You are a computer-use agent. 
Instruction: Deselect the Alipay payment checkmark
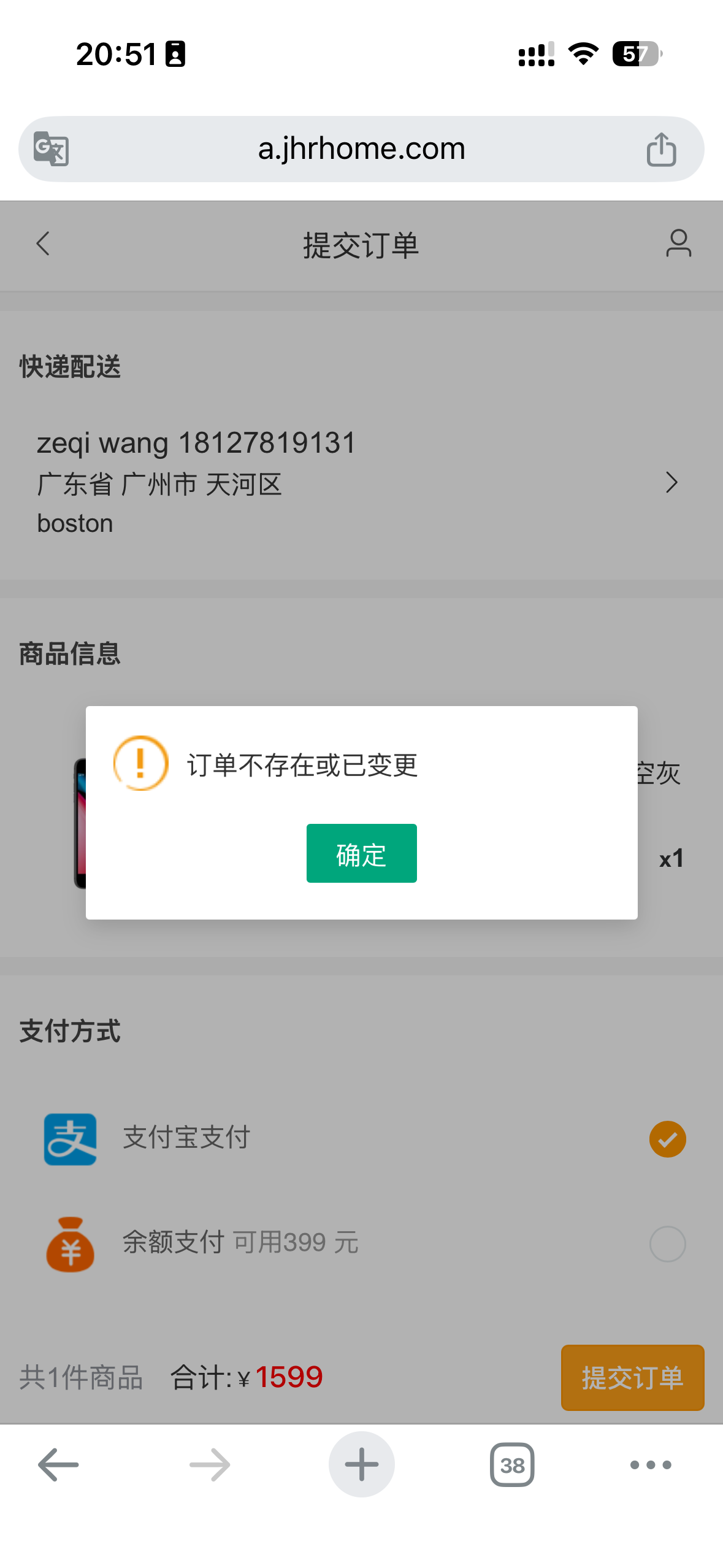(667, 1138)
